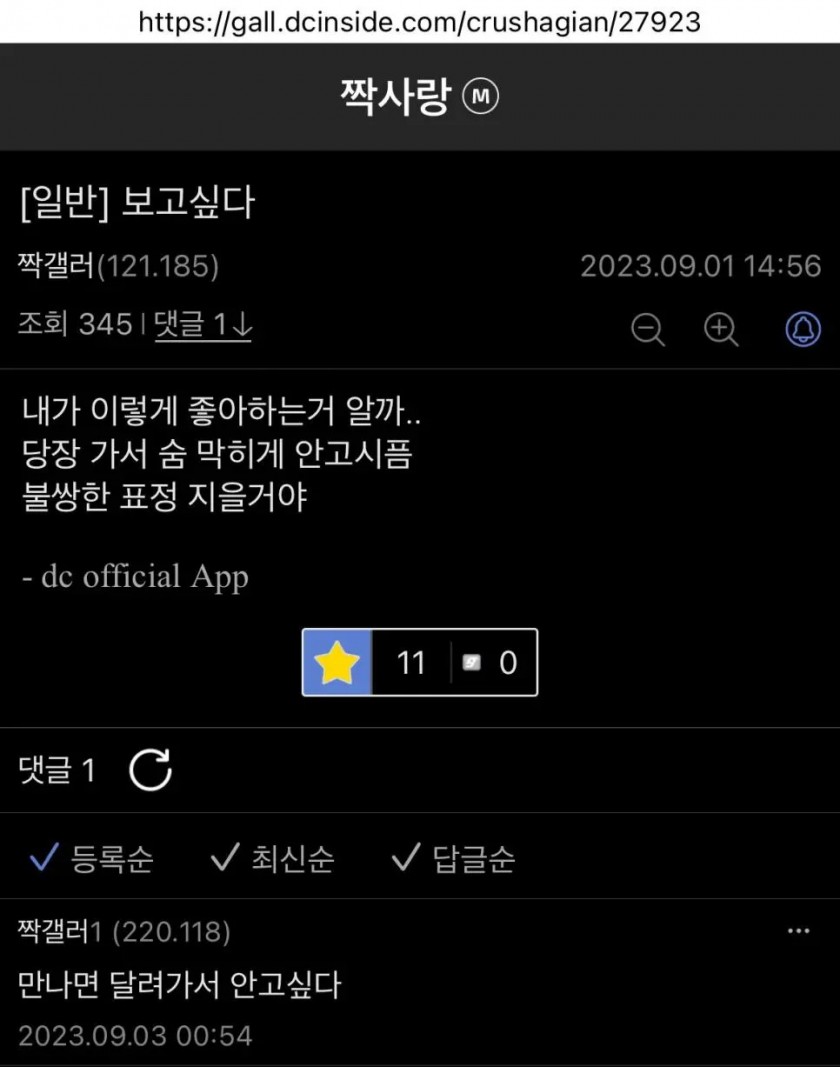Sort comments by 등록순
Screen dimensions: 840x1067
pyautogui.click(x=92, y=858)
